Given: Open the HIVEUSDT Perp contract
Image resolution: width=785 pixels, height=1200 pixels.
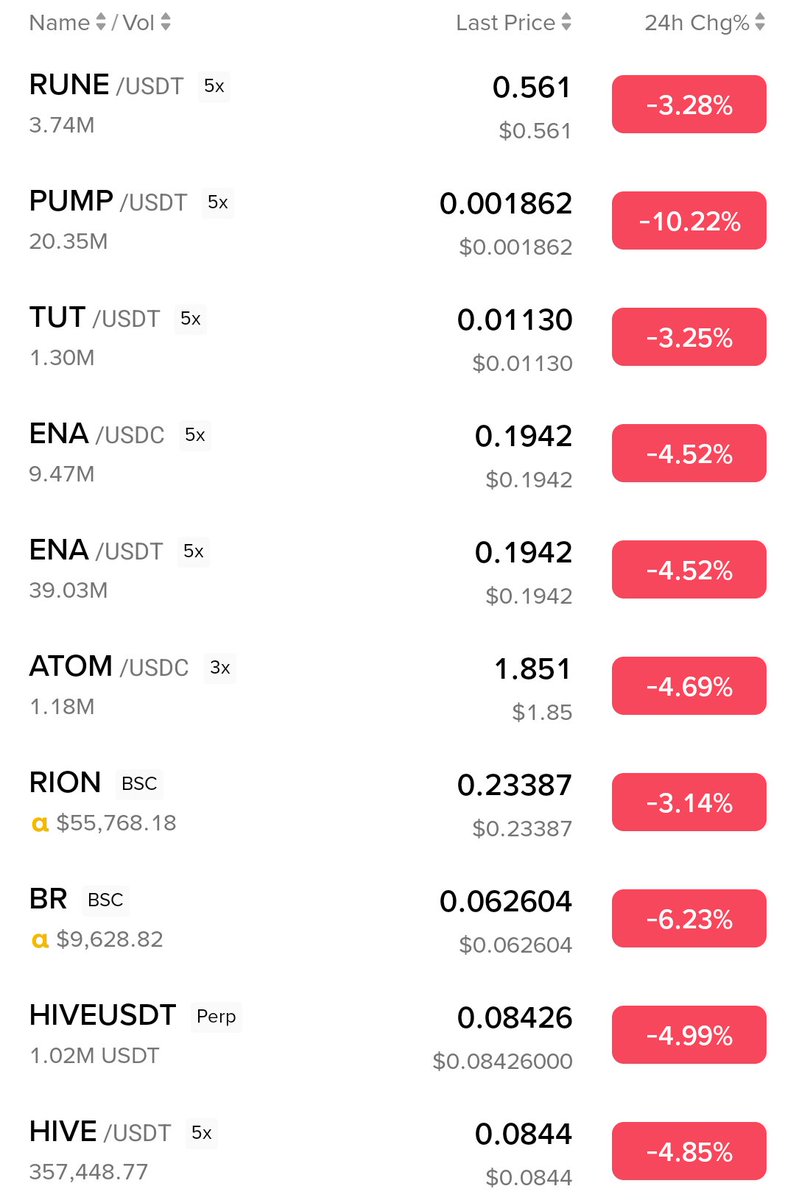Looking at the screenshot, I should (392, 1035).
